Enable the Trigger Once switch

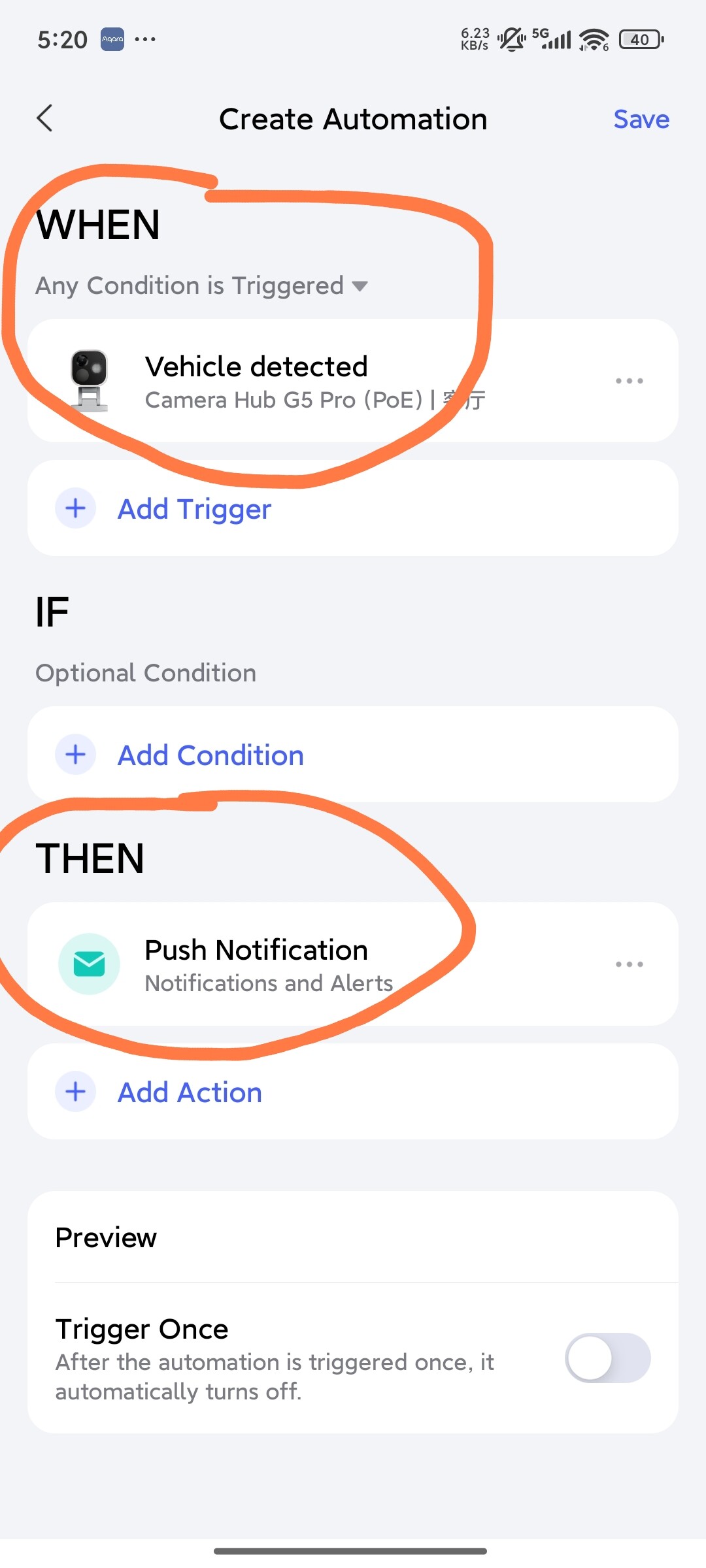coord(607,1358)
